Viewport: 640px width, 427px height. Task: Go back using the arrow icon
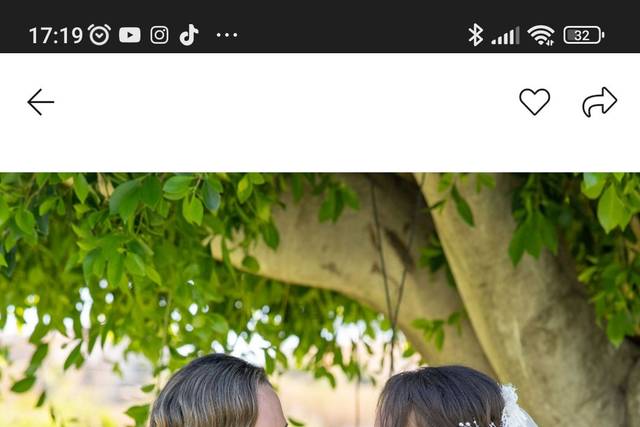pos(40,102)
